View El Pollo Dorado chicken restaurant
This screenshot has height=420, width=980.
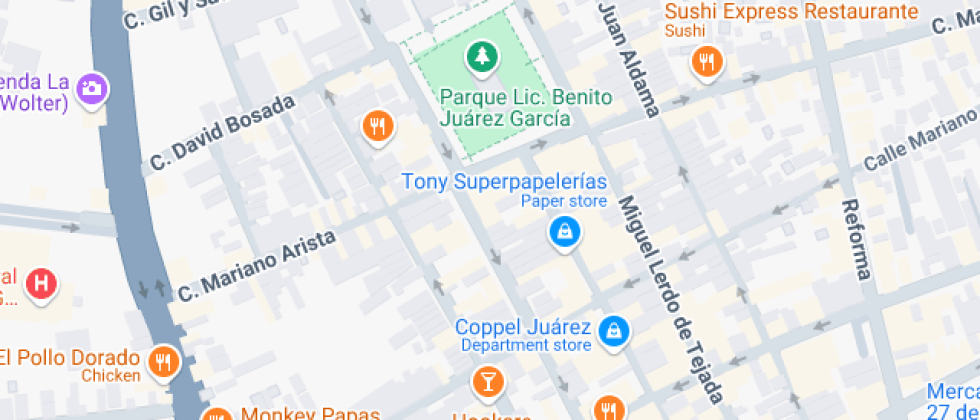163,361
